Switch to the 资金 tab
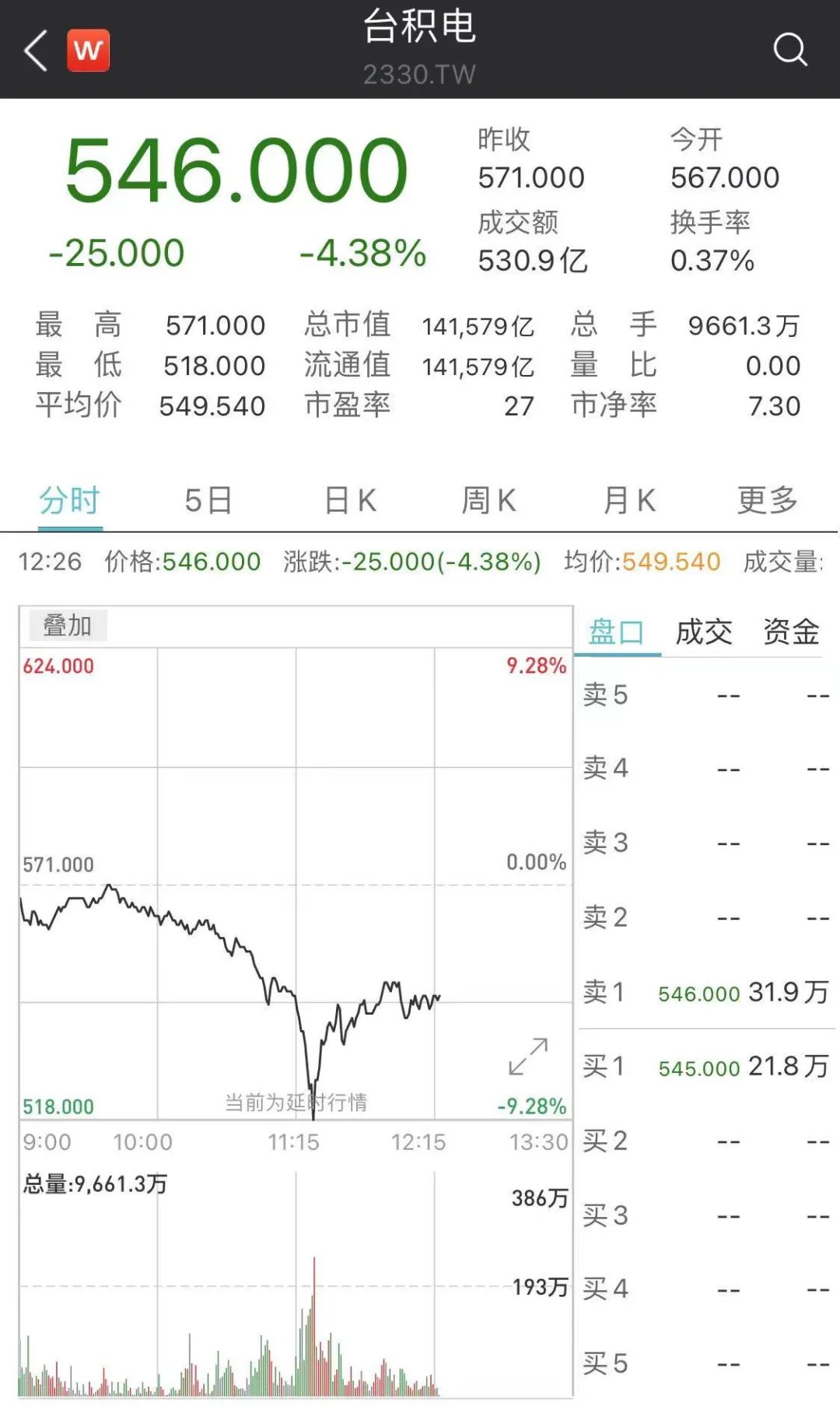The image size is (840, 1427). pos(791,632)
